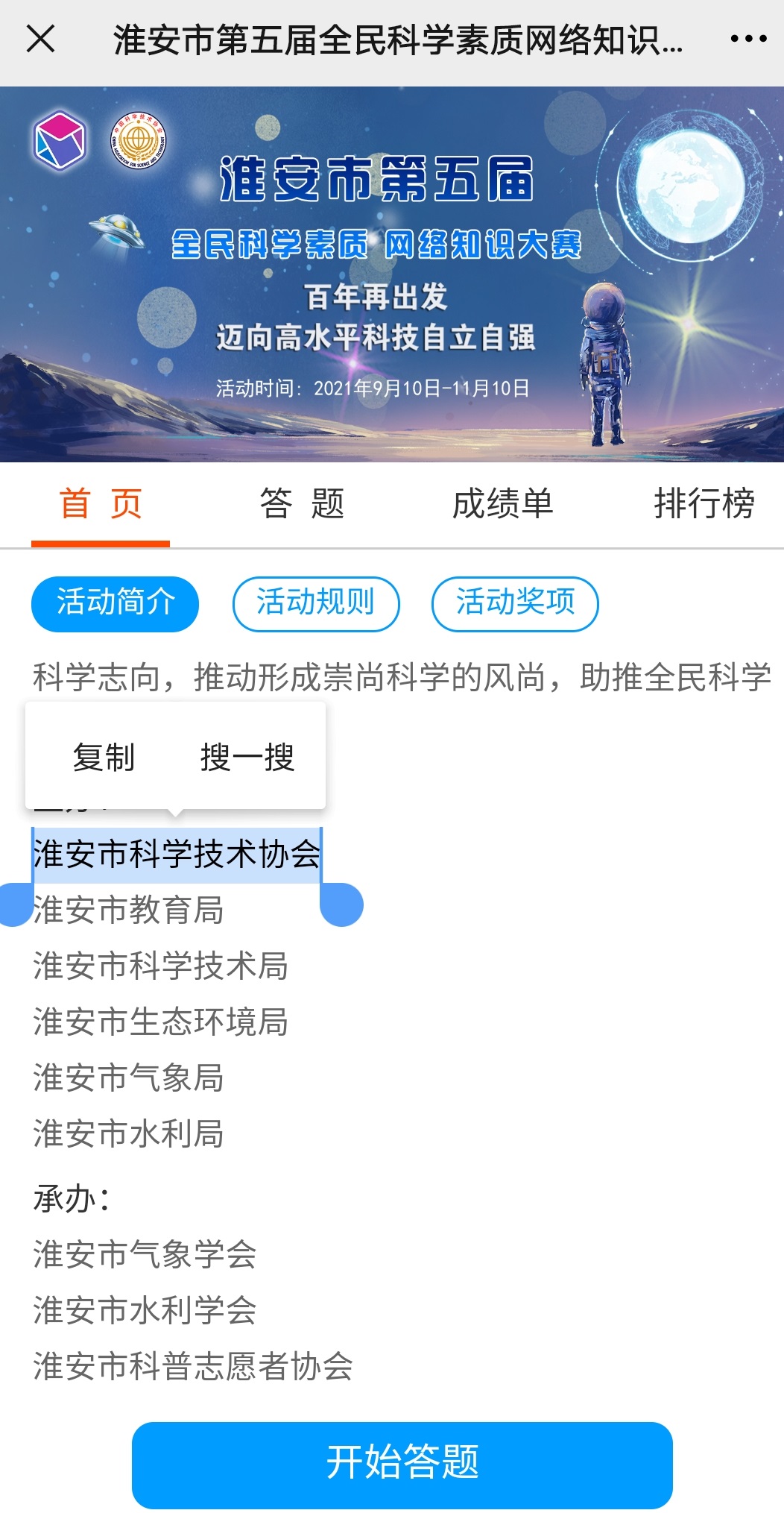Screen dimensions: 784x1513
Task: Show the 活动规则 section
Action: coord(316,603)
